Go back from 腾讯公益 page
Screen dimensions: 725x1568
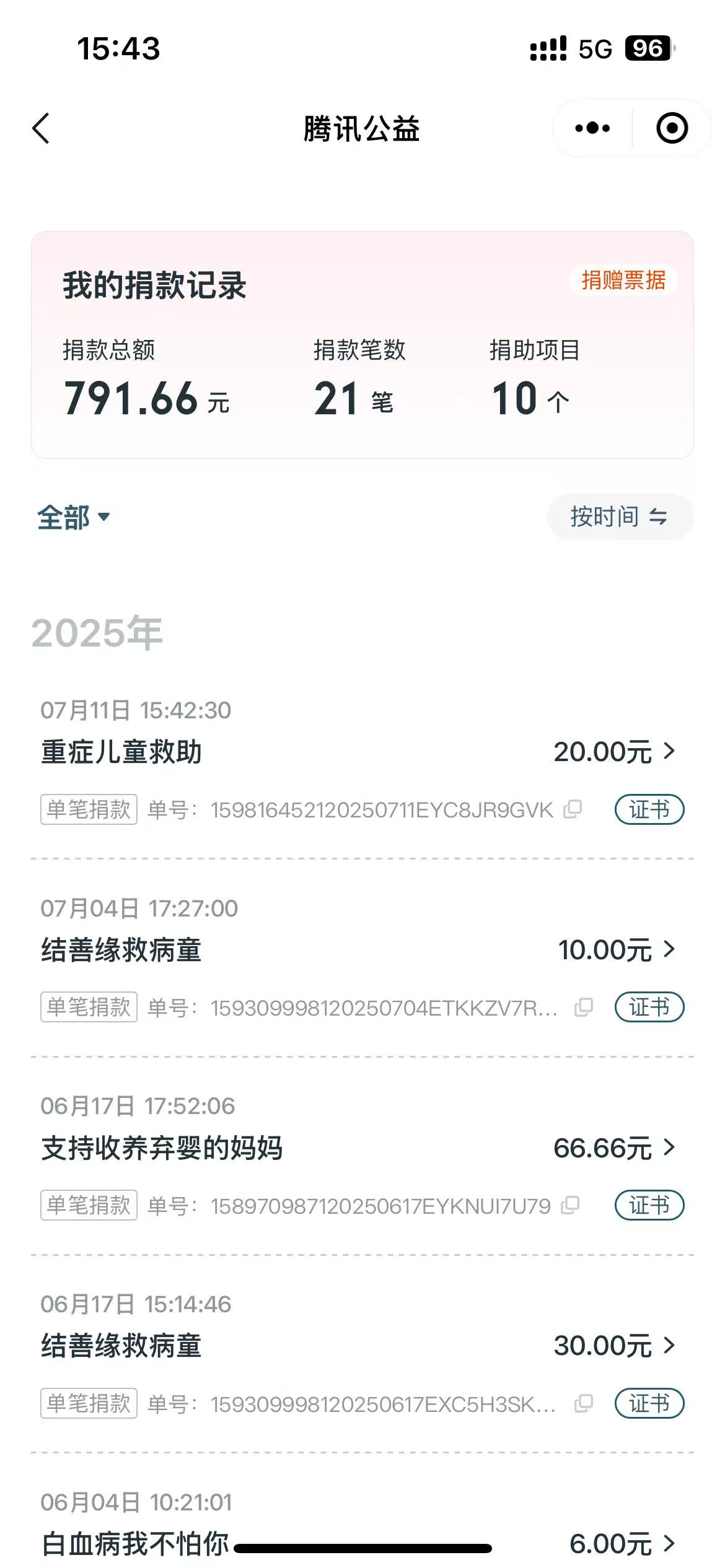pyautogui.click(x=41, y=129)
